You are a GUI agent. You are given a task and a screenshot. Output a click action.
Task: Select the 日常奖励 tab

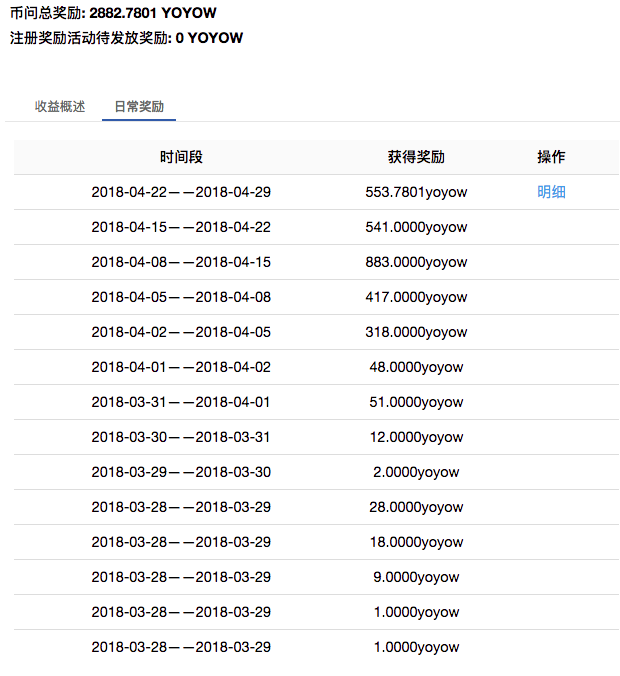pos(139,106)
